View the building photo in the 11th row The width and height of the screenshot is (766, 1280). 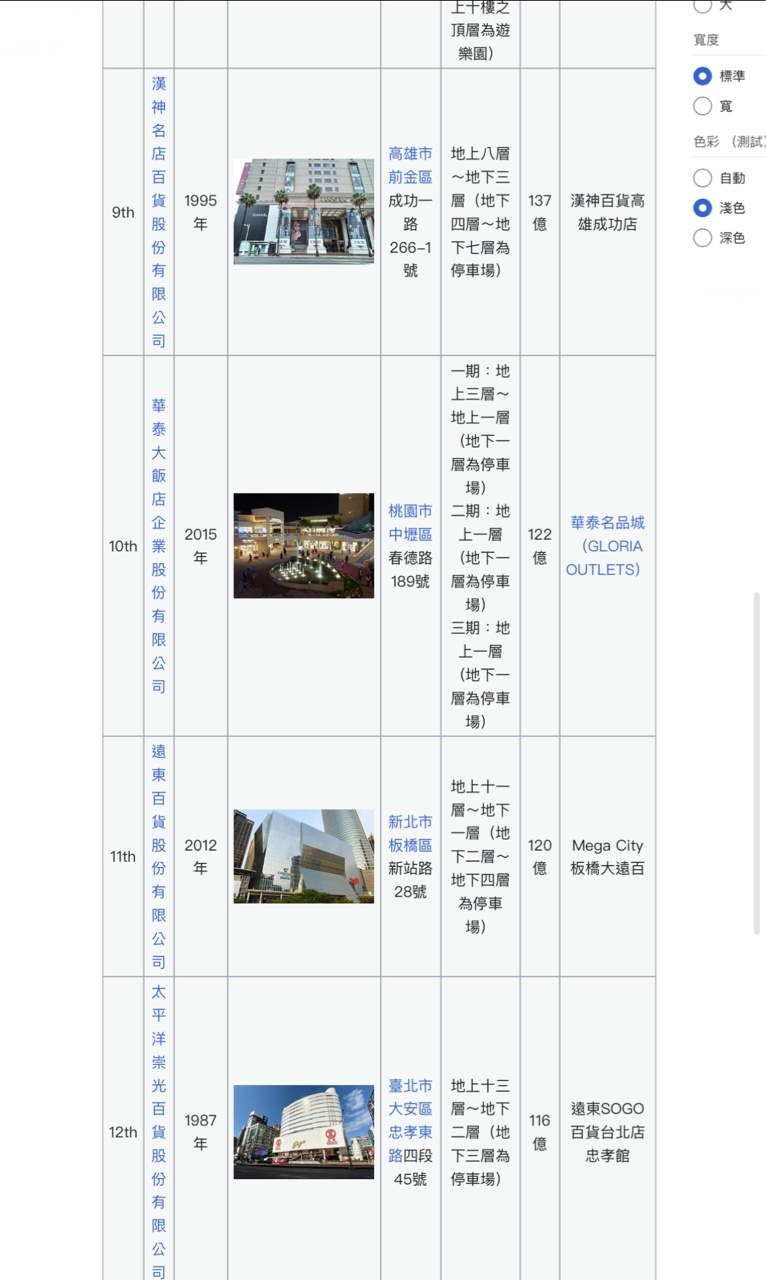304,856
